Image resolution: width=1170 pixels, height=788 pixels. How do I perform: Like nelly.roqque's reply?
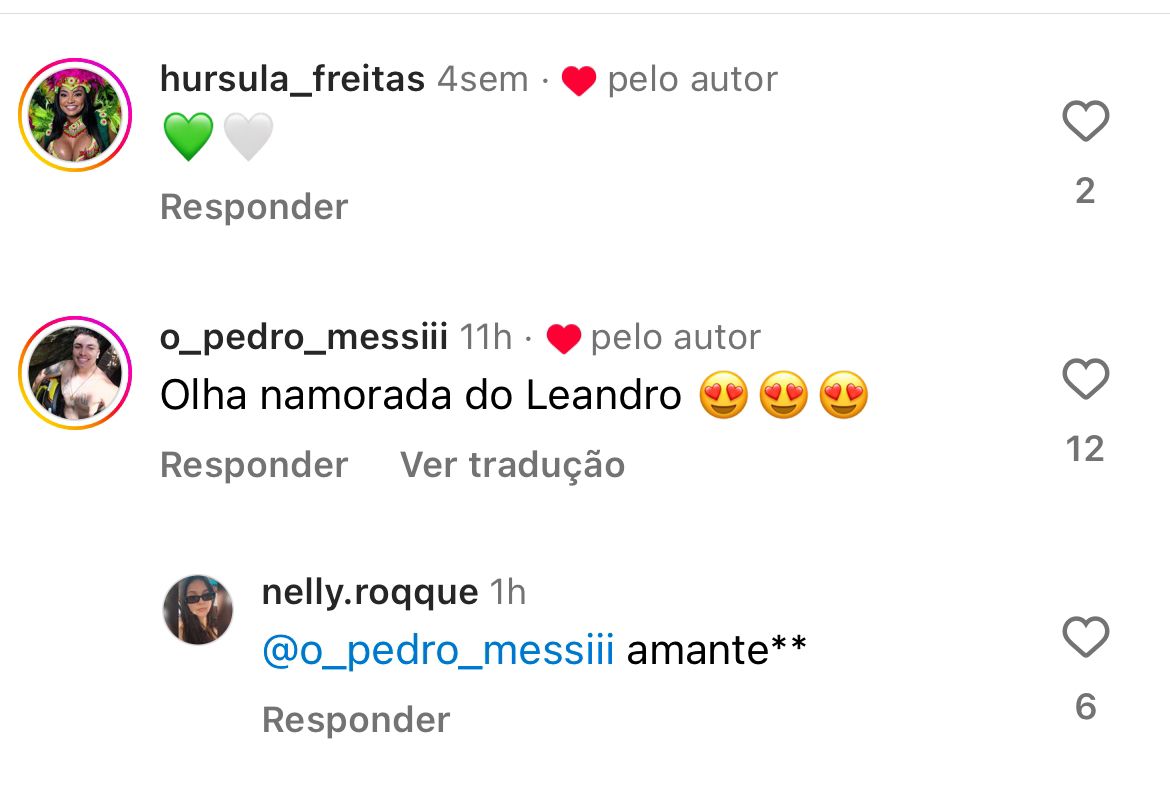click(1085, 638)
